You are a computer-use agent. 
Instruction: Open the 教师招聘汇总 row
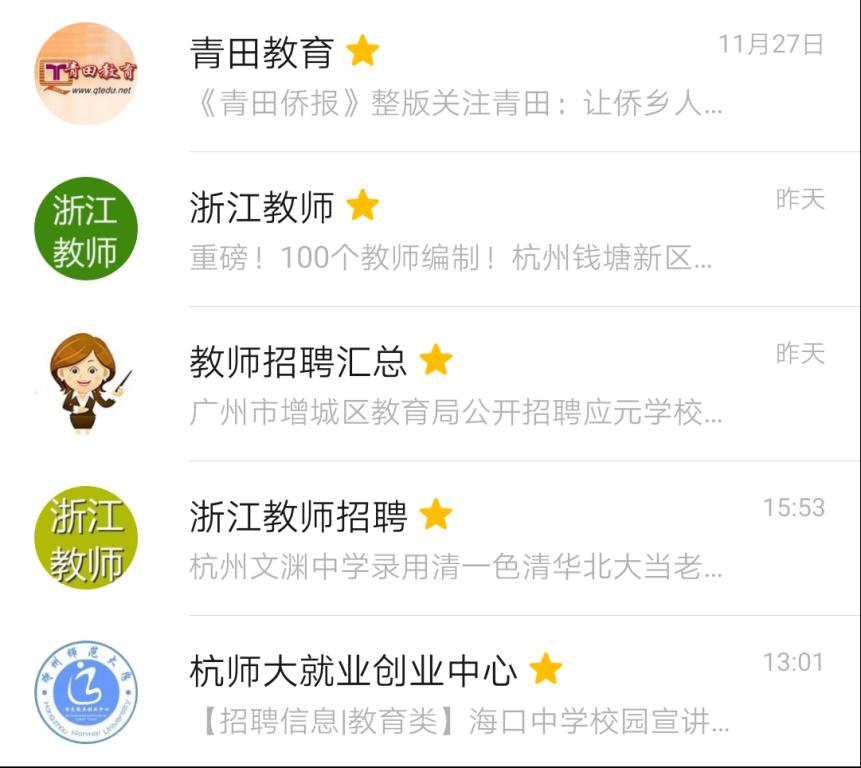[x=455, y=385]
